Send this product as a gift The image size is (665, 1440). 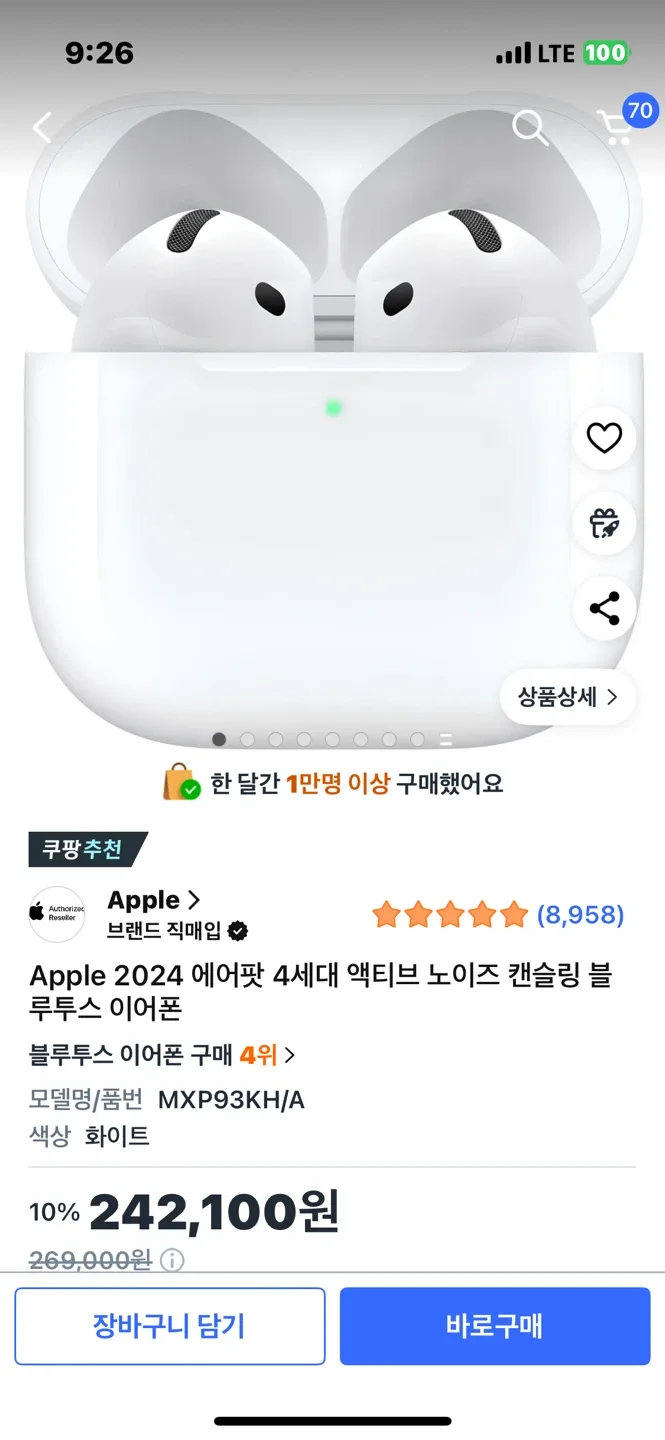coord(604,523)
